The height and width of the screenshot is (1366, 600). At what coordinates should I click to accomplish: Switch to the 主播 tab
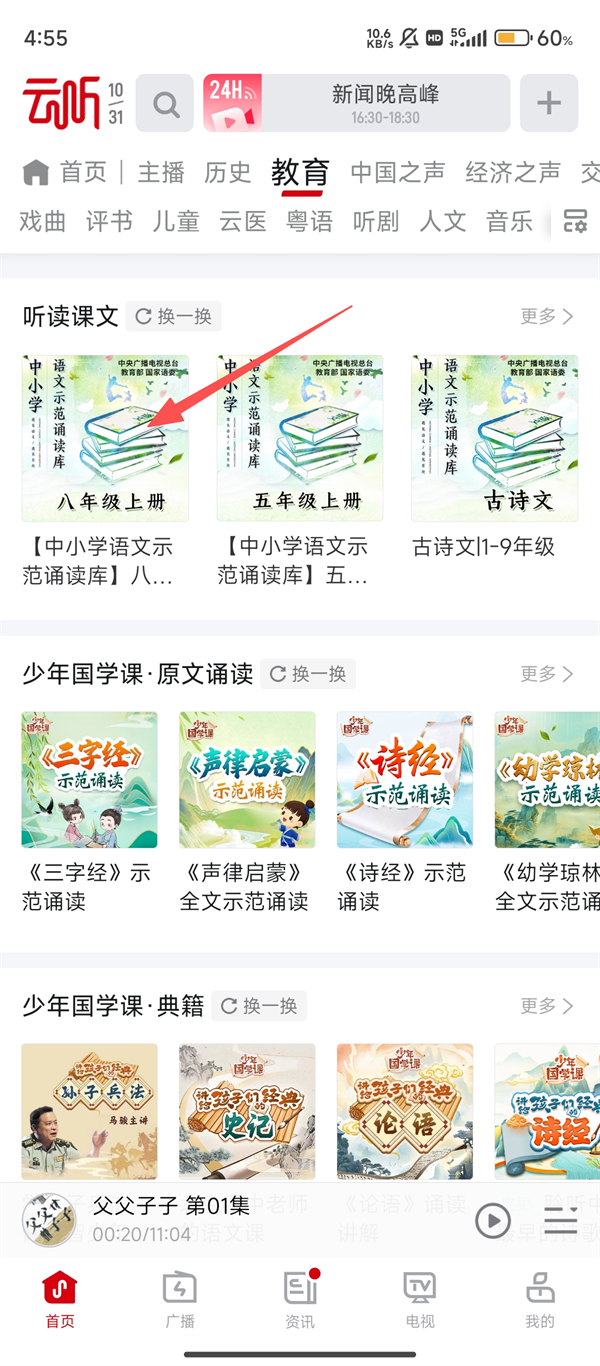tap(161, 172)
